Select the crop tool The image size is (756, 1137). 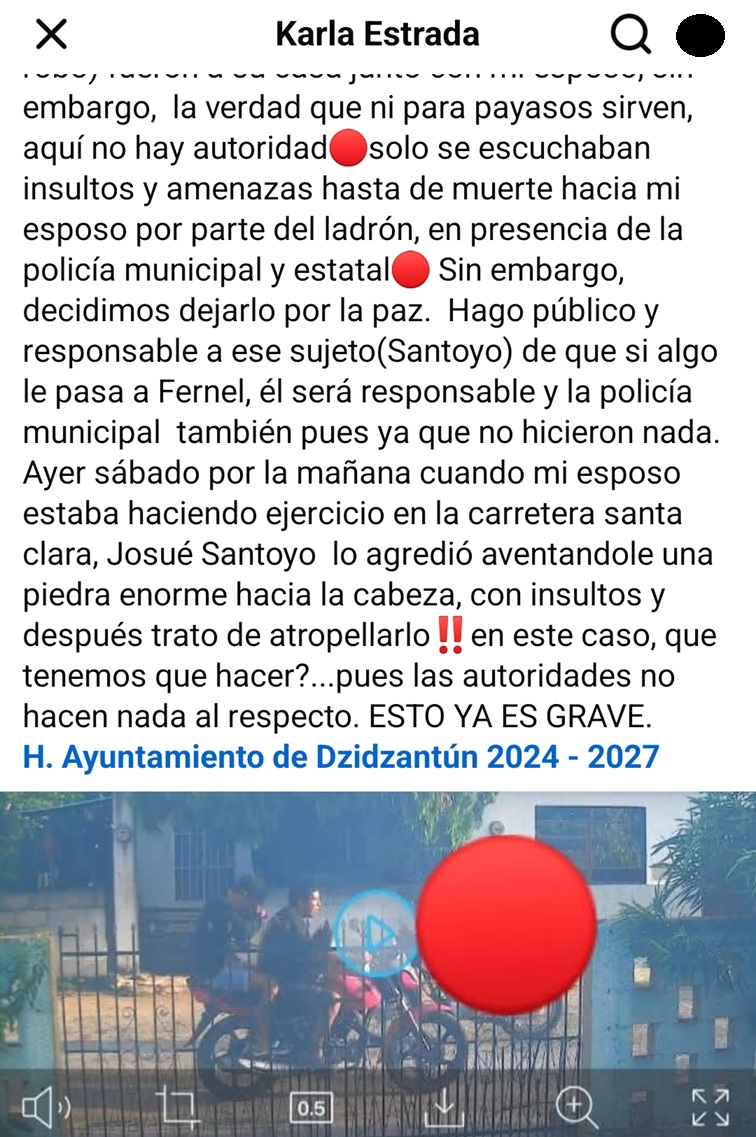(x=178, y=1107)
